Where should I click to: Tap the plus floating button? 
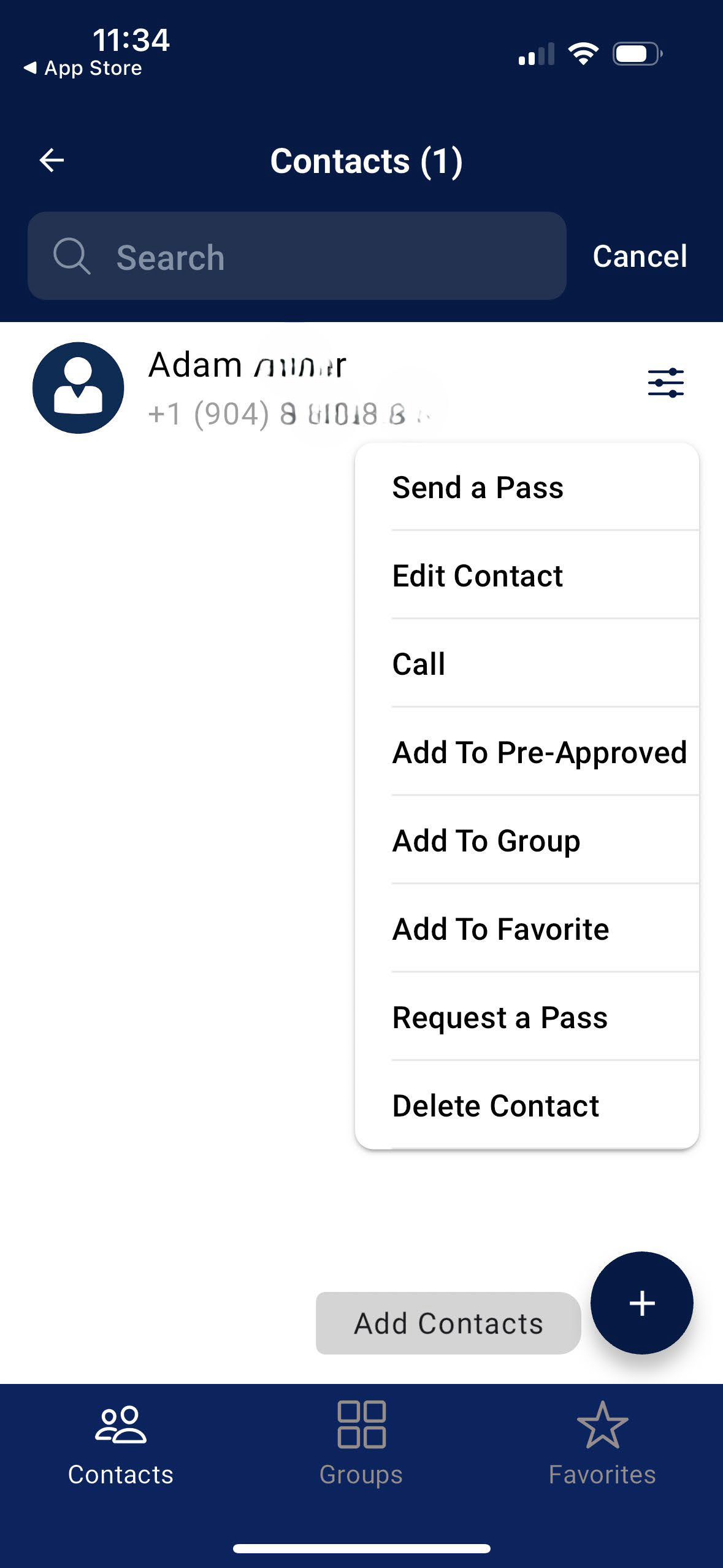[x=641, y=1303]
